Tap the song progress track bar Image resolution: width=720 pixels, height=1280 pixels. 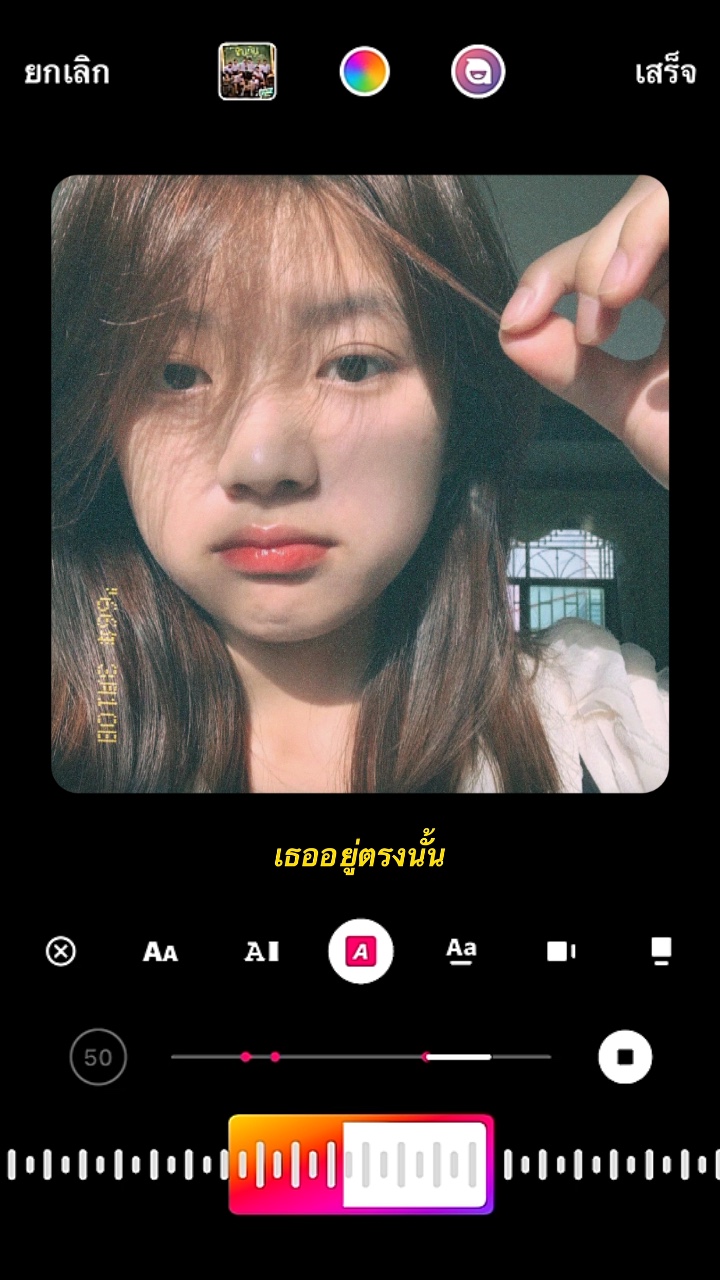(x=360, y=1057)
